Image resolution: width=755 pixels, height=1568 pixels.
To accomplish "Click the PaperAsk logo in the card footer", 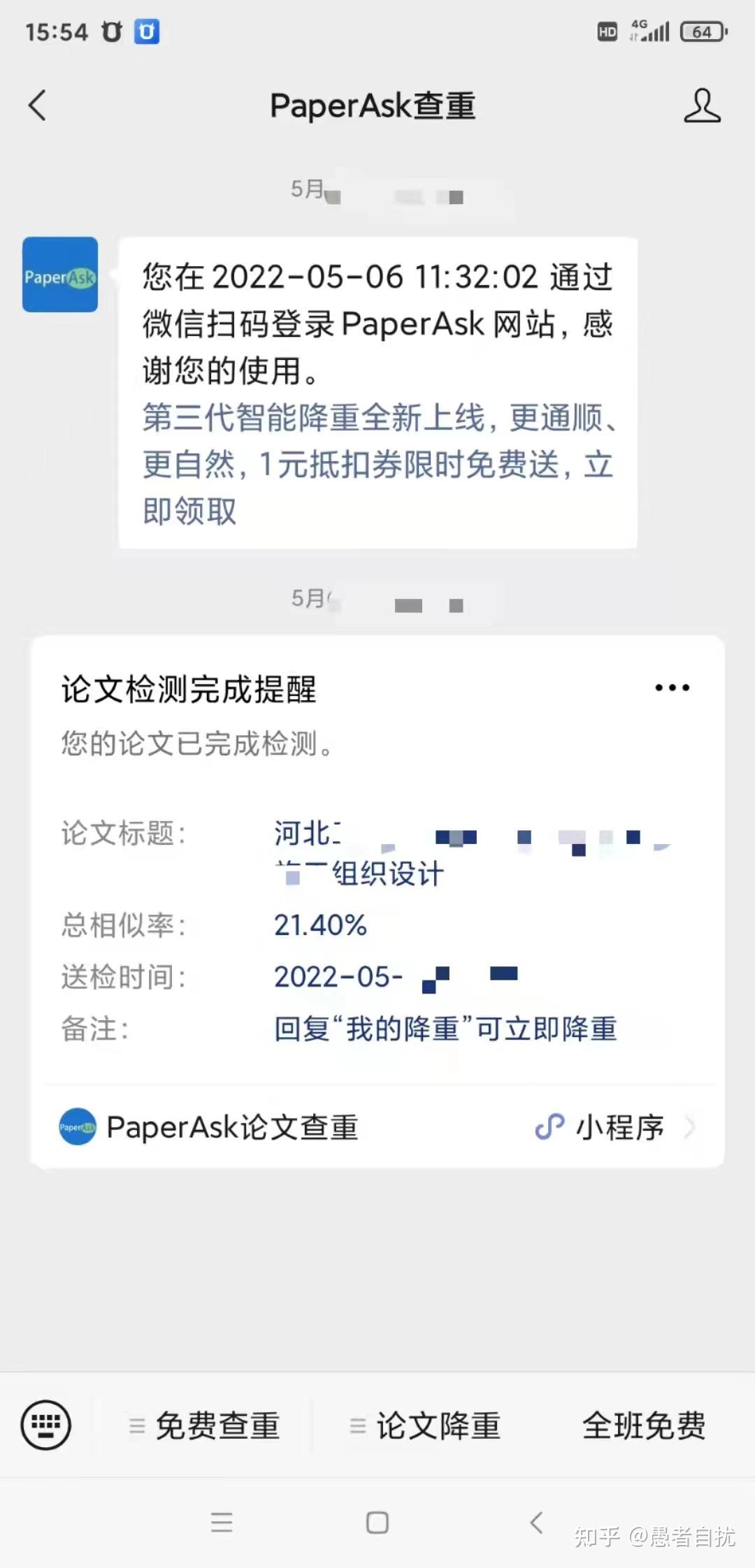I will [x=77, y=1125].
